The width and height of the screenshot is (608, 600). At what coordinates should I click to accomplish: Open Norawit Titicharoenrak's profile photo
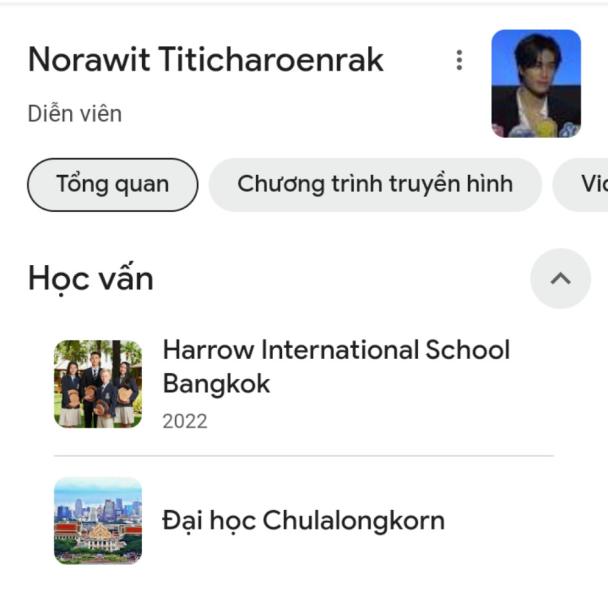pos(536,83)
